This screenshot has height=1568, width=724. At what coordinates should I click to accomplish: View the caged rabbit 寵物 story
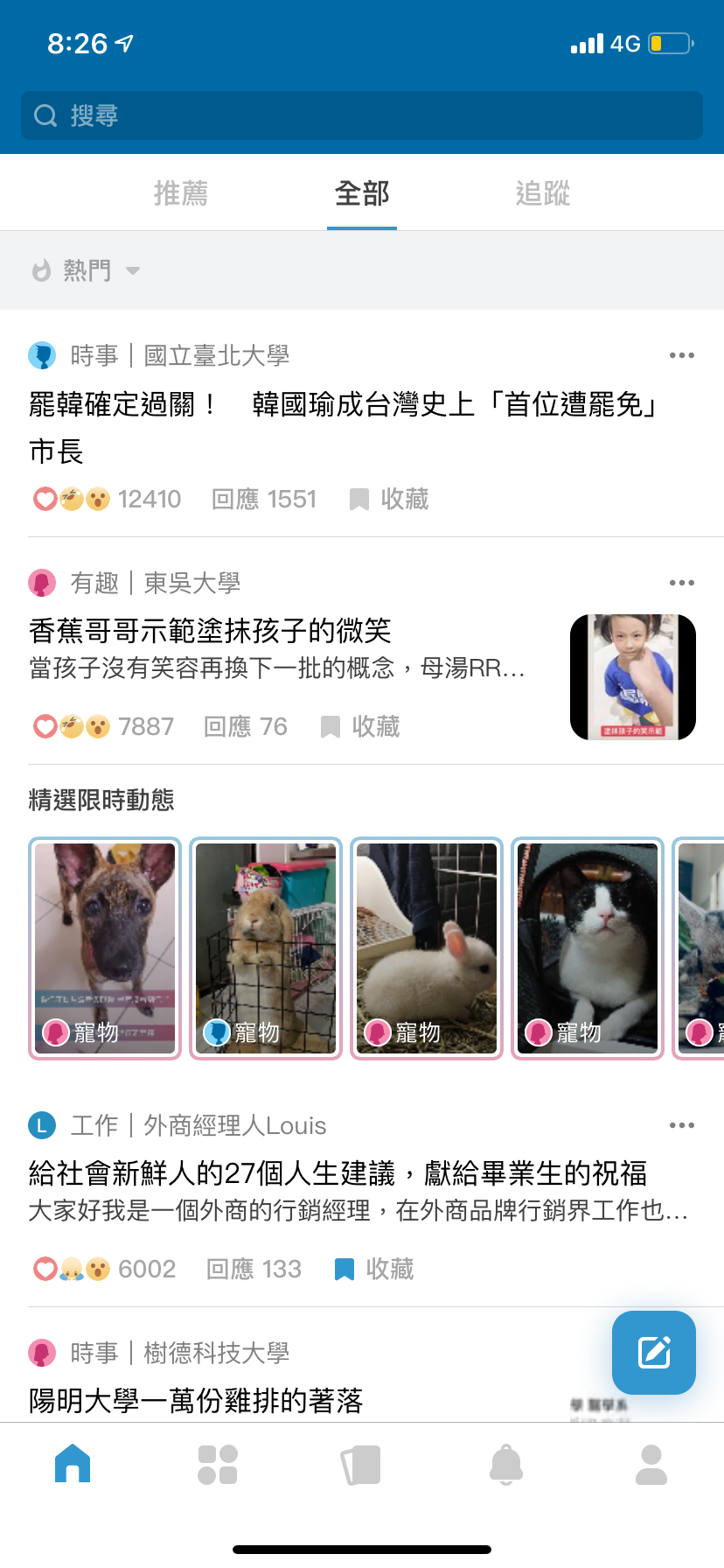266,948
